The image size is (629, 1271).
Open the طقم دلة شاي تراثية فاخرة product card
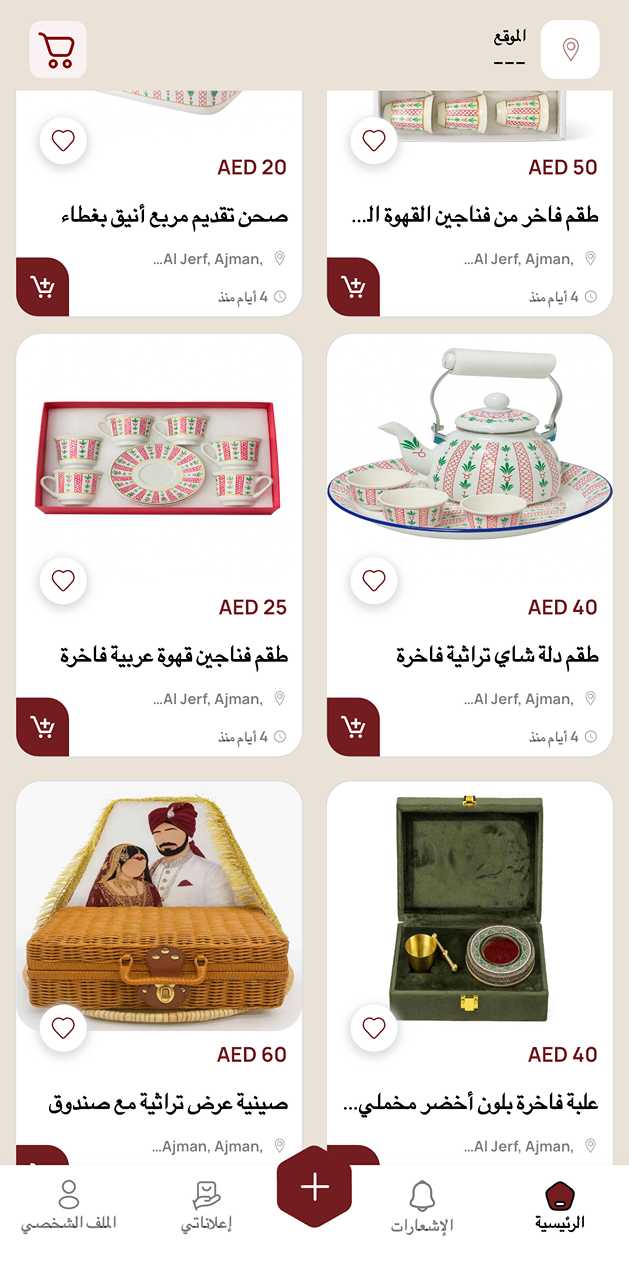[470, 450]
